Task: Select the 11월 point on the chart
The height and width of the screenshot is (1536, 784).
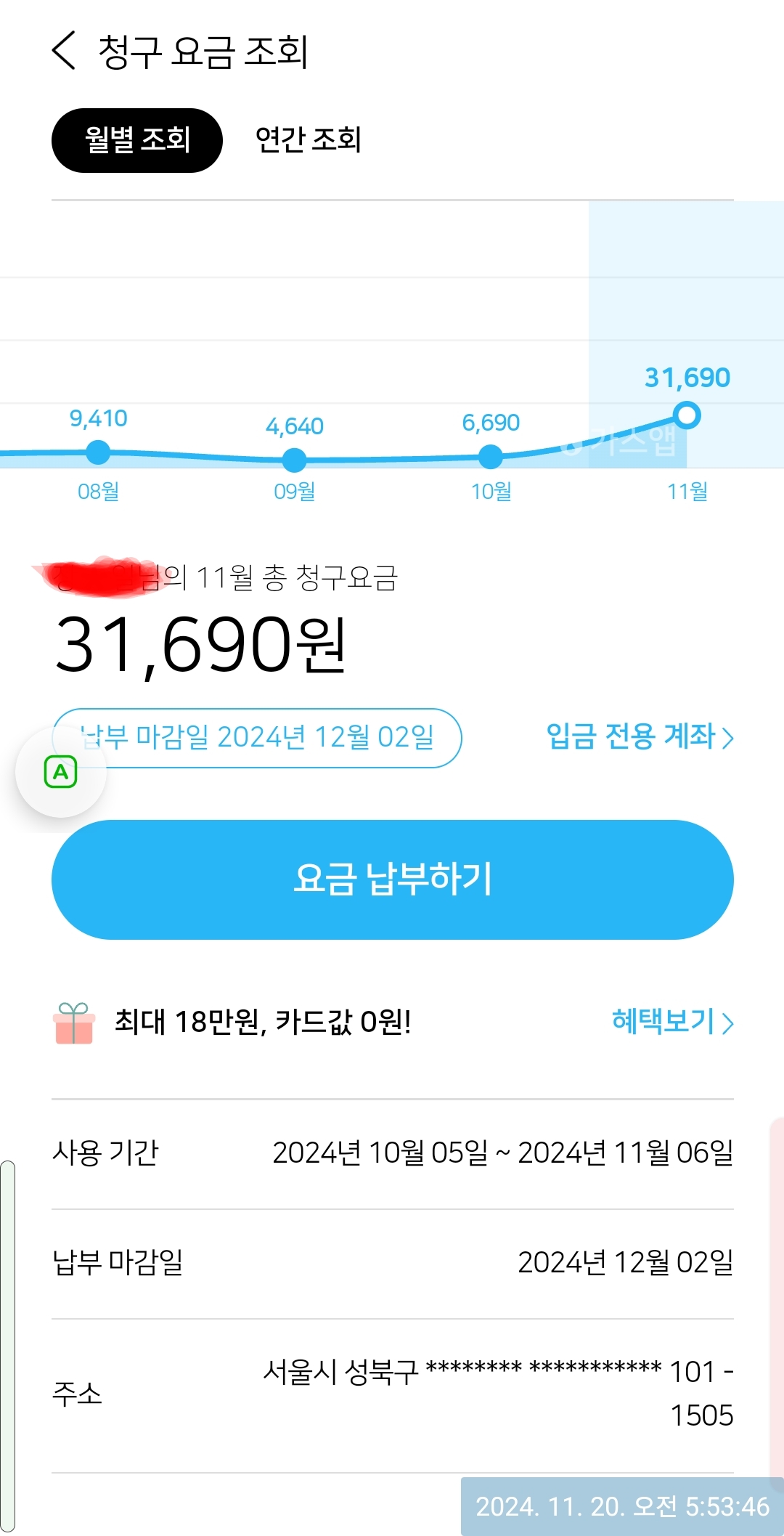Action: (x=687, y=416)
